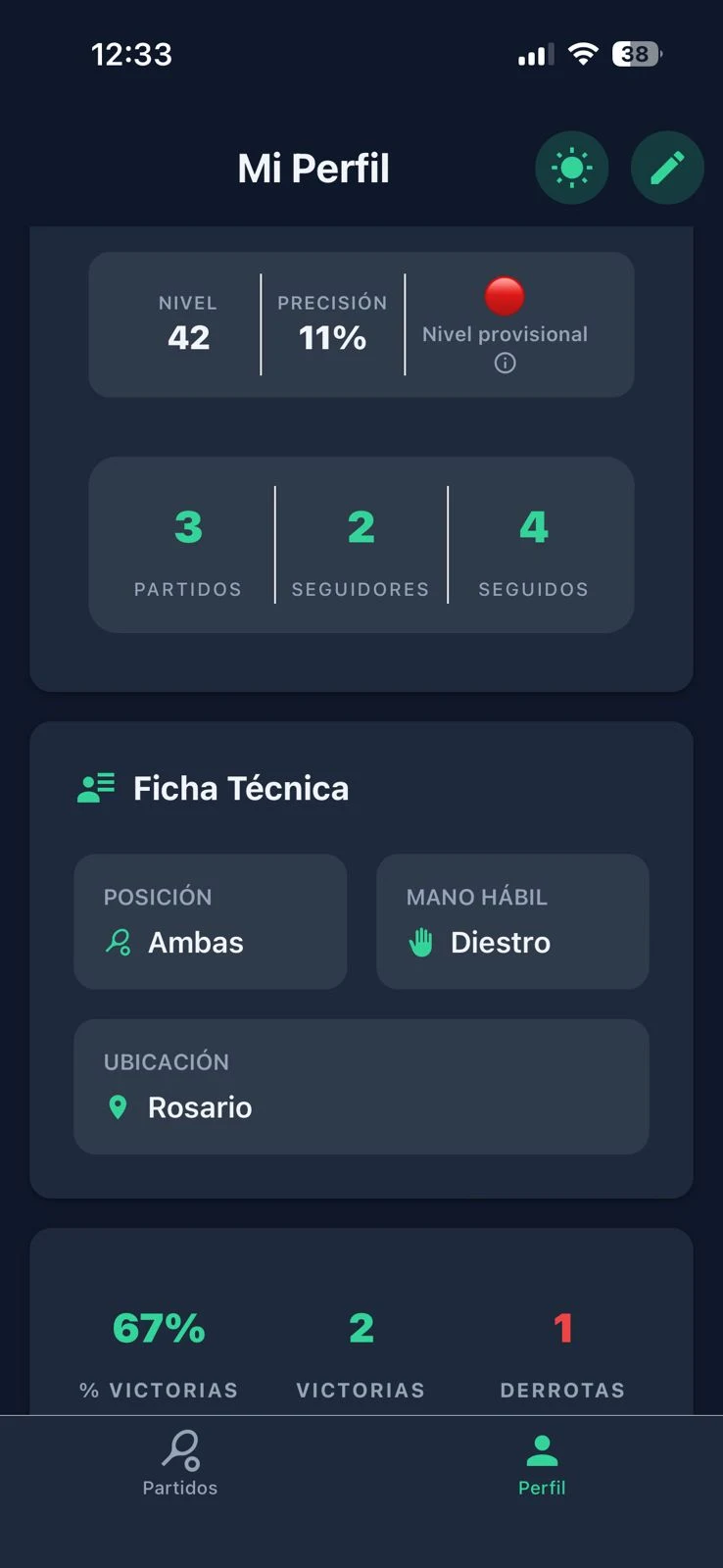View the Seguidos list
This screenshot has height=1568, width=723.
click(x=533, y=545)
